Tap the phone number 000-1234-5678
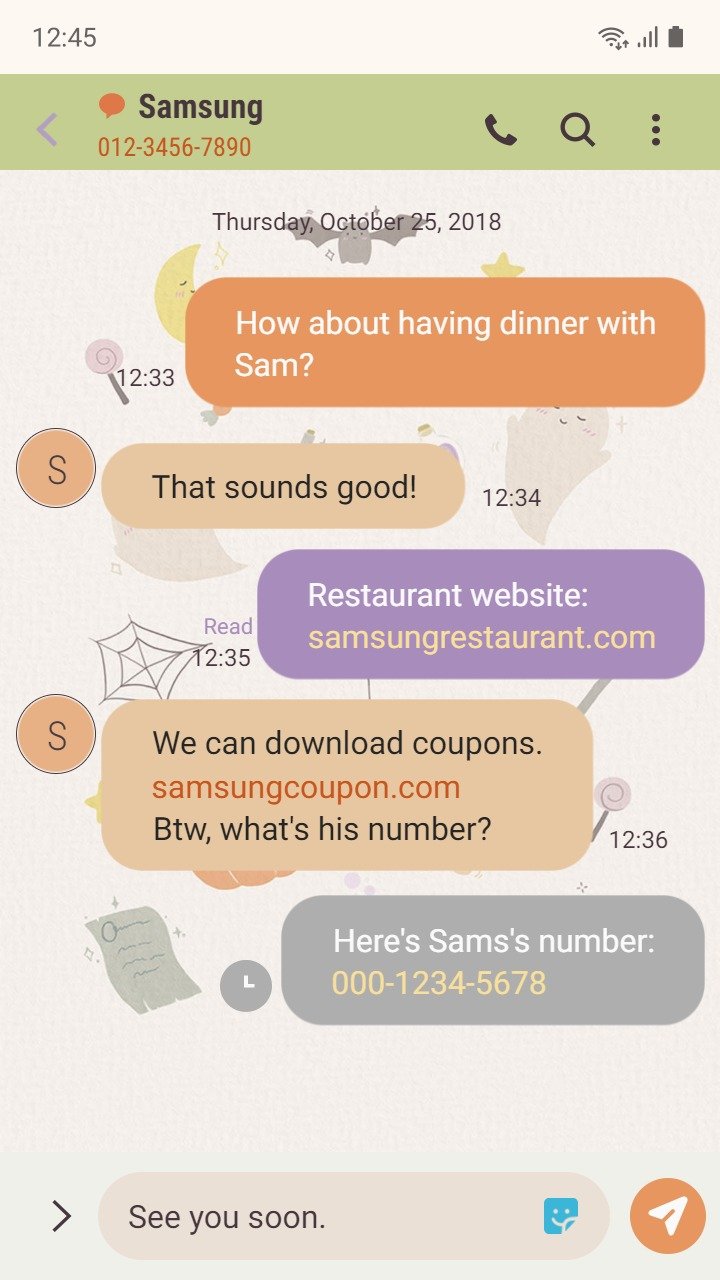 (x=439, y=983)
